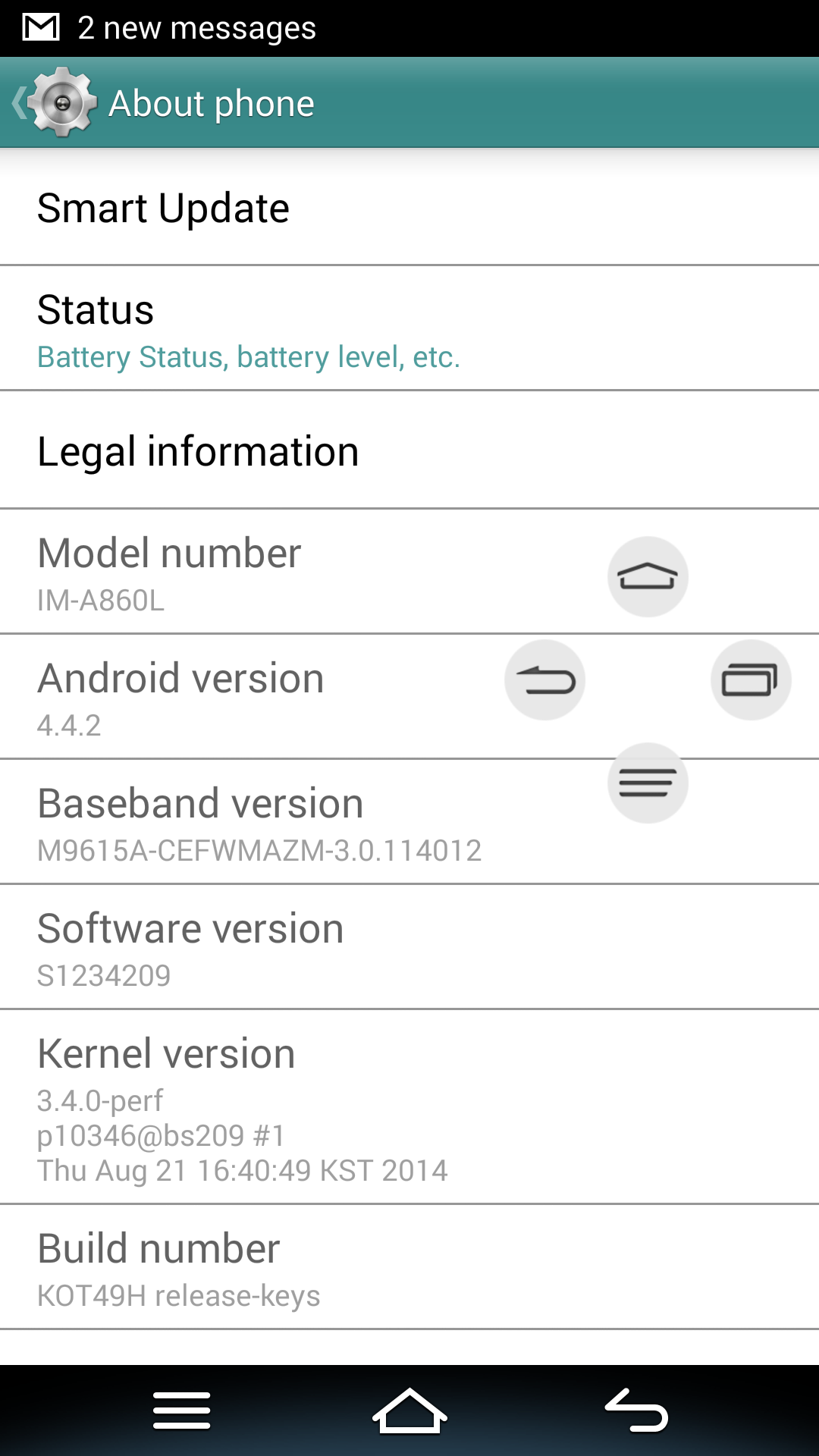Tap the floating Back shortcut button
This screenshot has width=819, height=1456.
click(x=544, y=680)
